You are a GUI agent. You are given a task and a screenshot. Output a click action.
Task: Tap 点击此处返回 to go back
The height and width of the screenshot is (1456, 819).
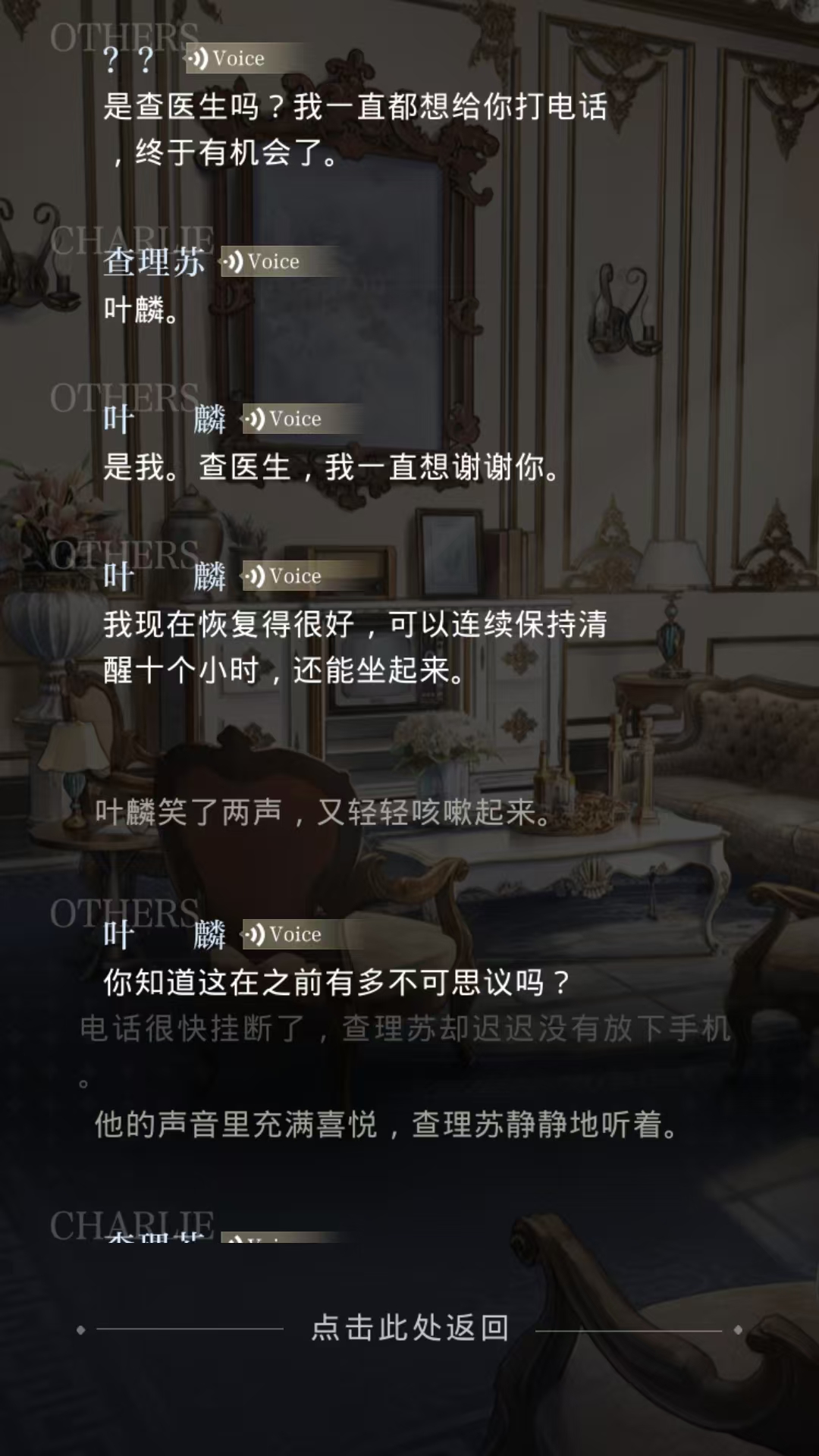click(409, 1329)
